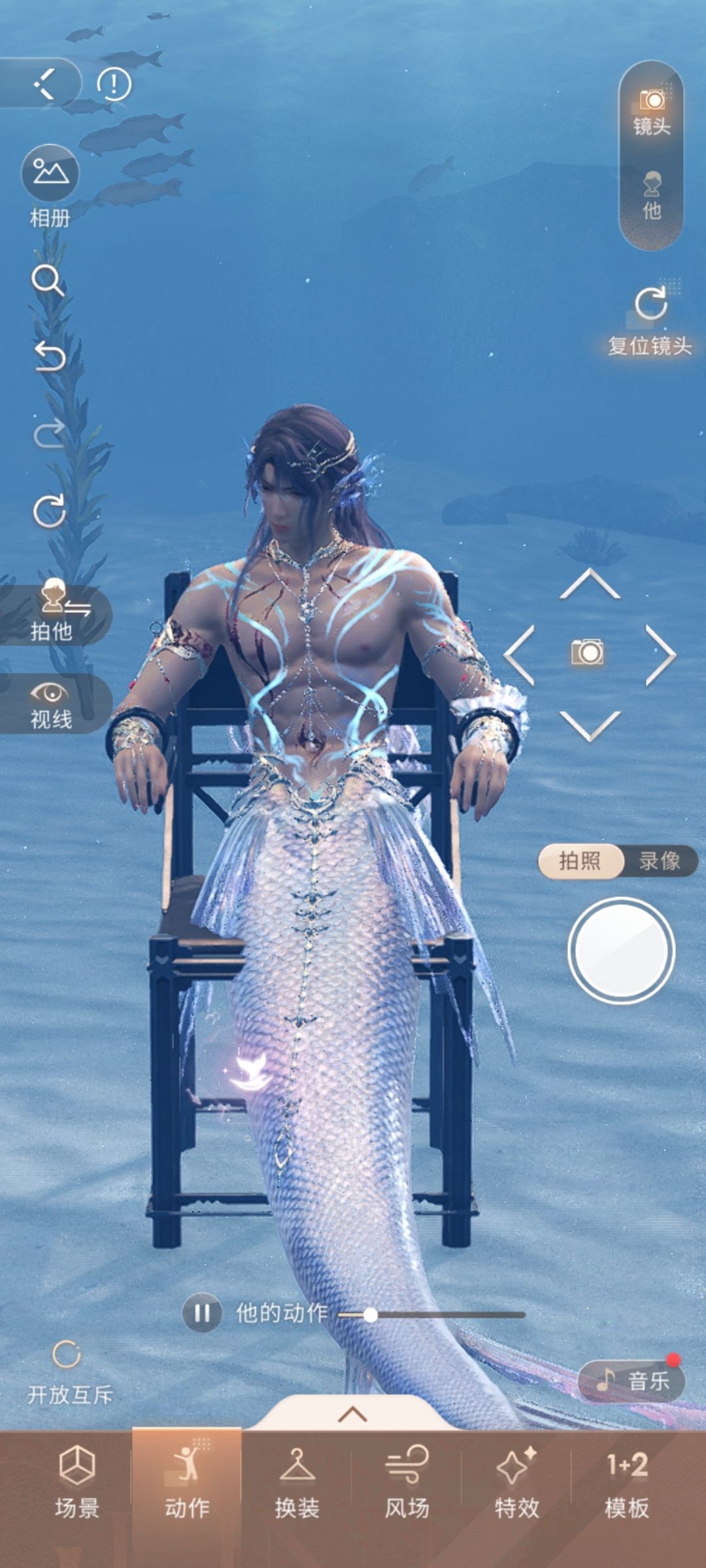Screen dimensions: 706x1568
Task: Move camera up with the up arrow
Action: tap(590, 583)
